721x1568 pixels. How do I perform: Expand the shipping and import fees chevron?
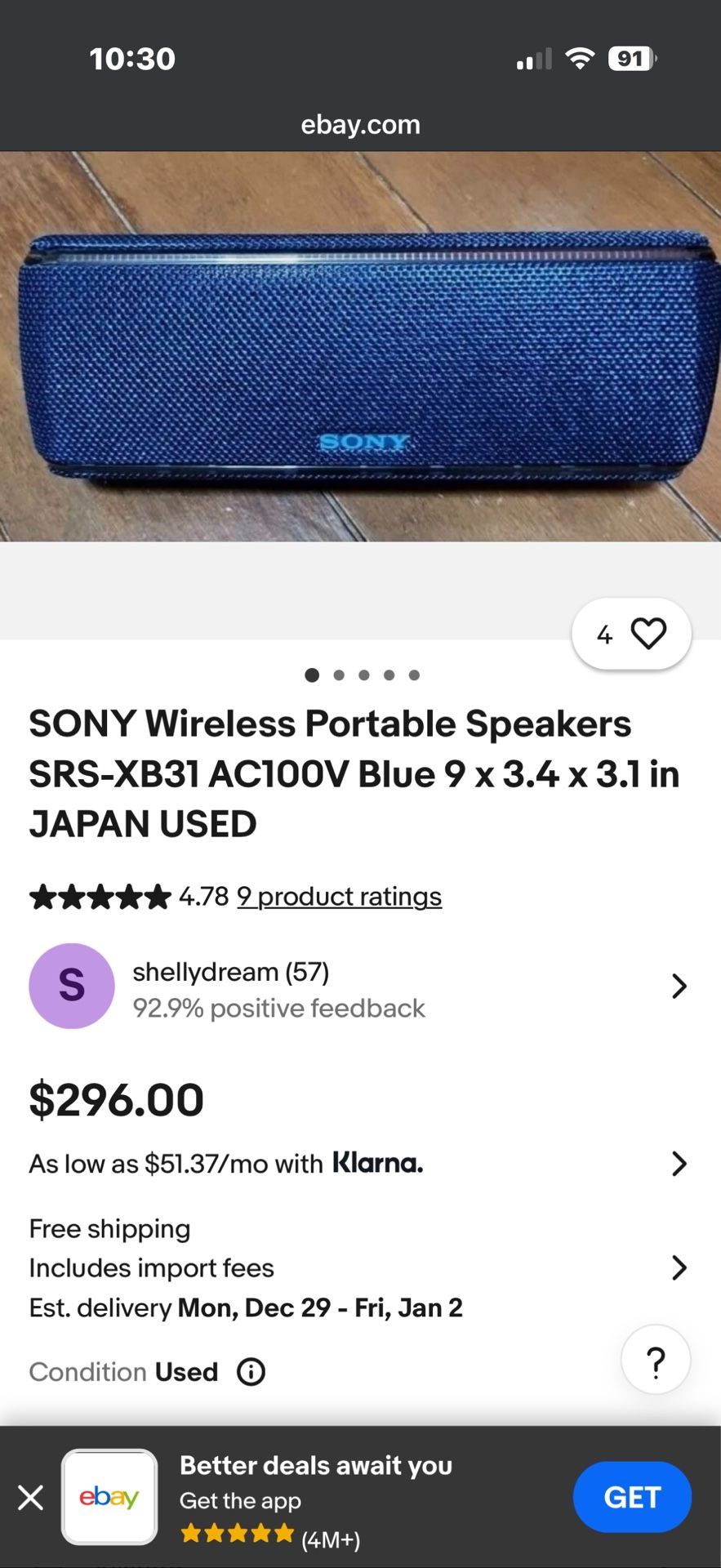(679, 1267)
